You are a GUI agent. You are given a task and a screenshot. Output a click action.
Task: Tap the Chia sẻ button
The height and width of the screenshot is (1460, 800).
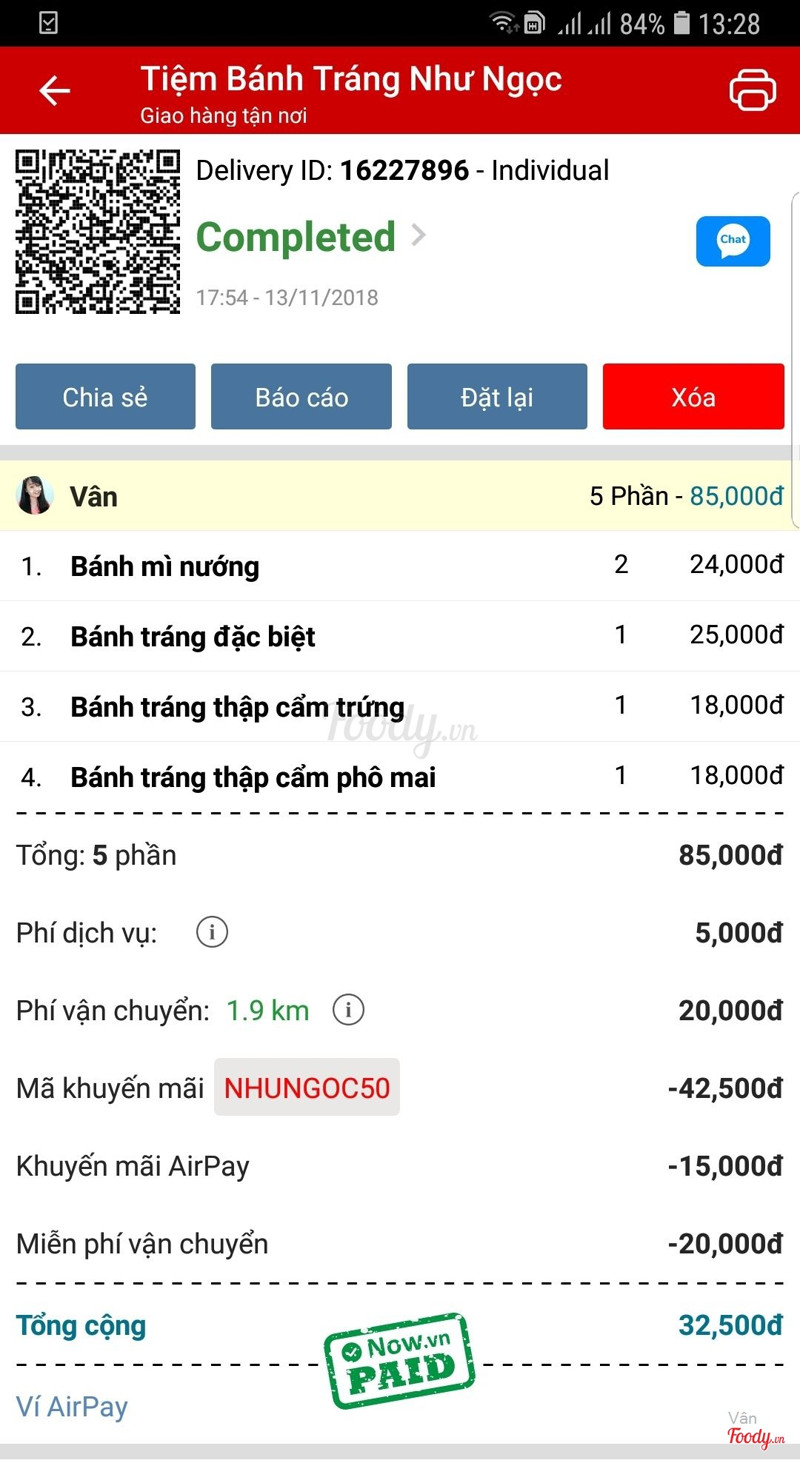[105, 397]
